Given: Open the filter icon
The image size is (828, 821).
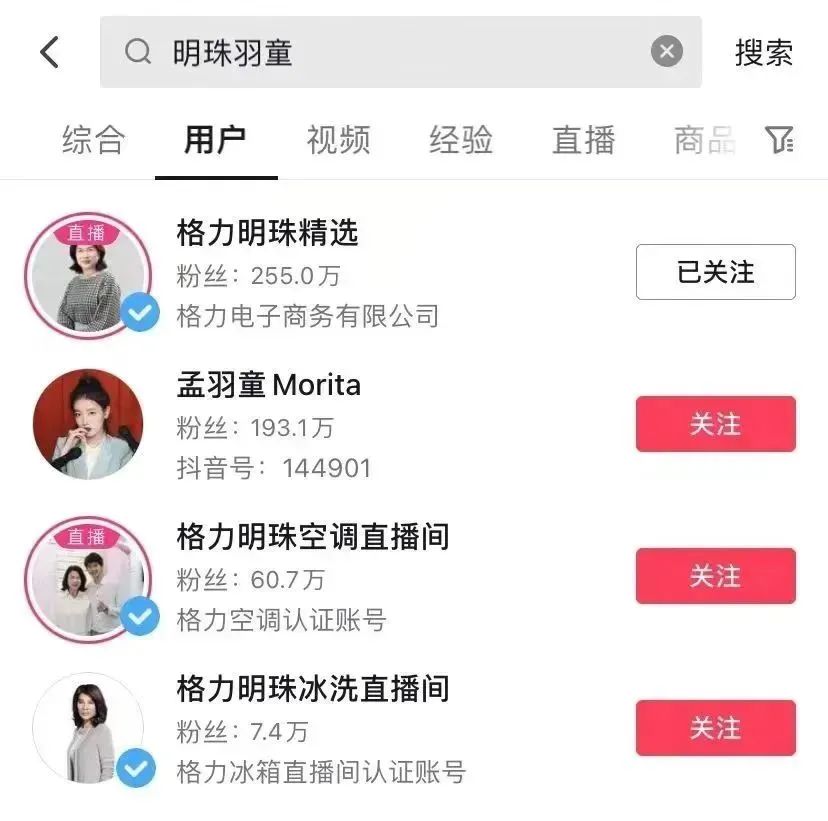Looking at the screenshot, I should (x=780, y=140).
